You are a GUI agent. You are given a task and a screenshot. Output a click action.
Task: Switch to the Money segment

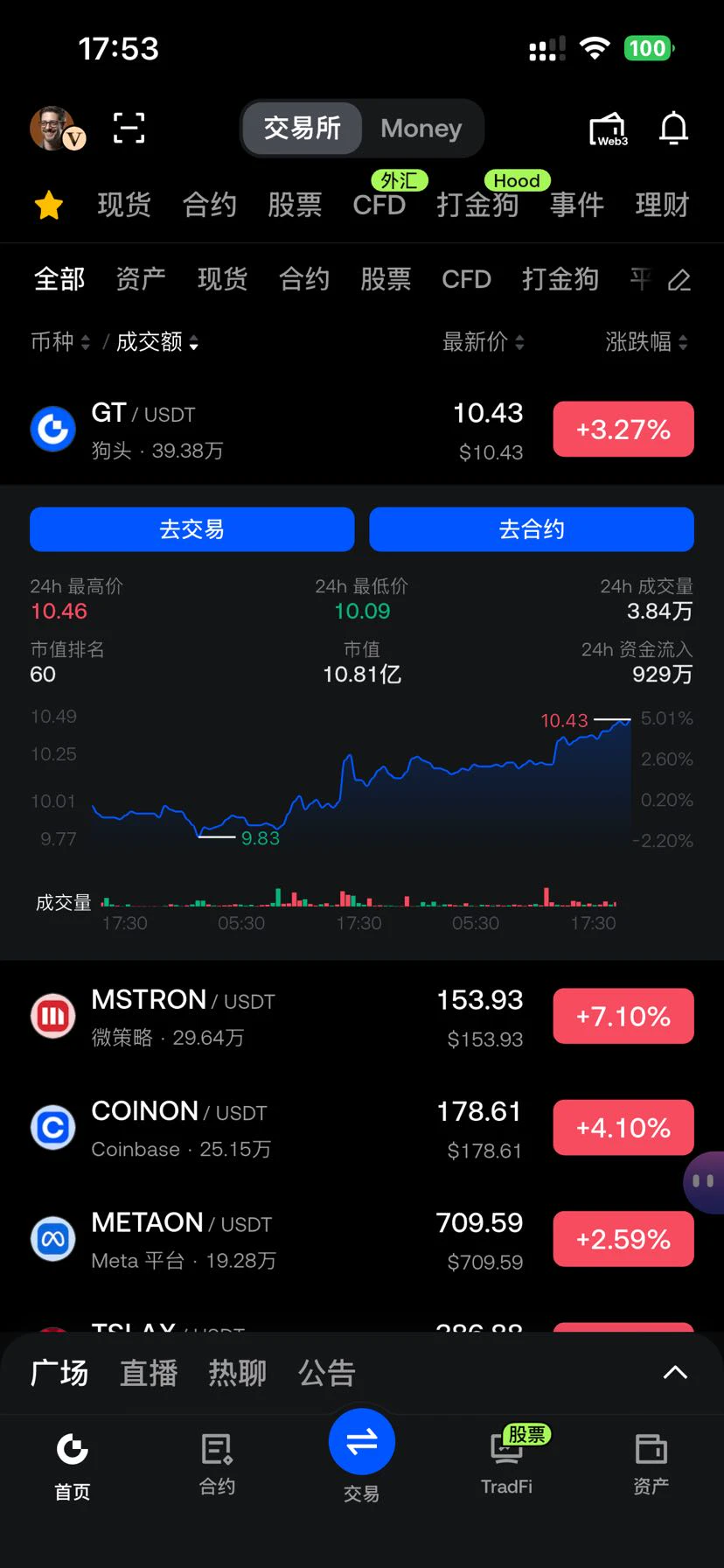coord(421,129)
